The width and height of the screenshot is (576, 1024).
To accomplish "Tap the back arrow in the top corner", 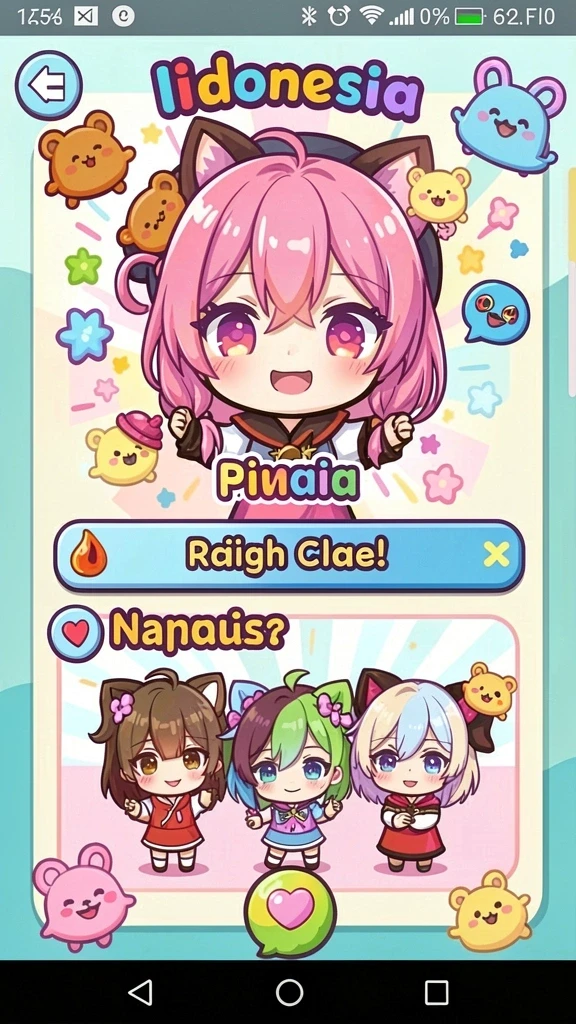I will 48,85.
